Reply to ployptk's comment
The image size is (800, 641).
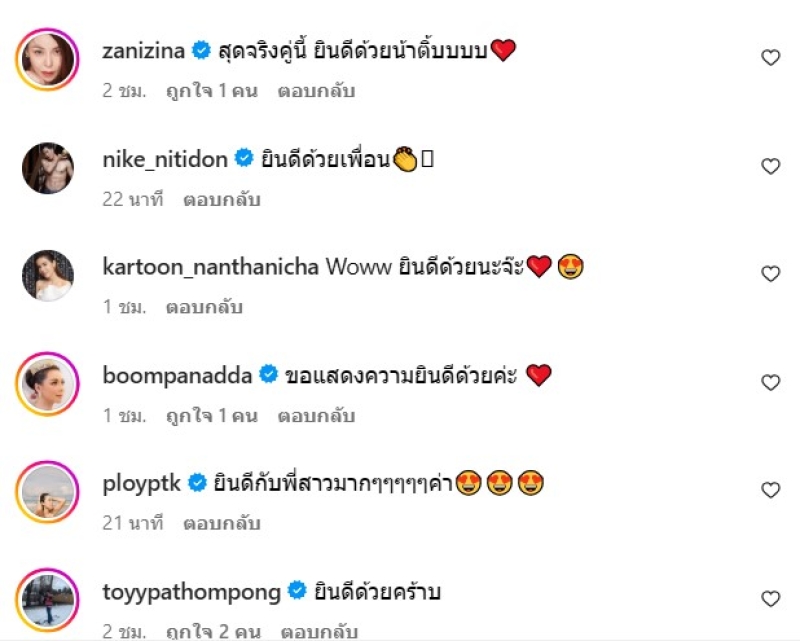click(222, 523)
